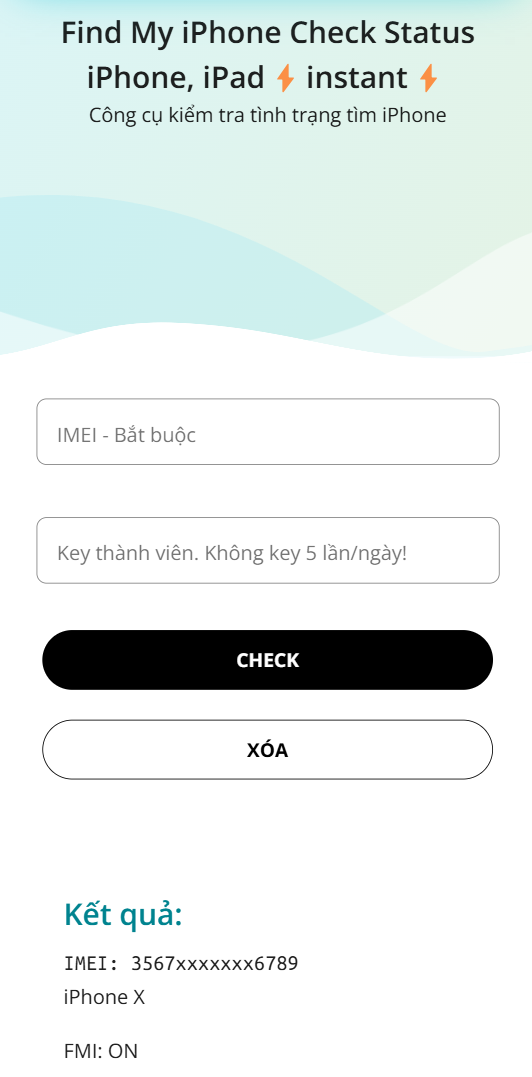This screenshot has height=1077, width=532.
Task: Hit the black CHECK button
Action: (x=268, y=660)
